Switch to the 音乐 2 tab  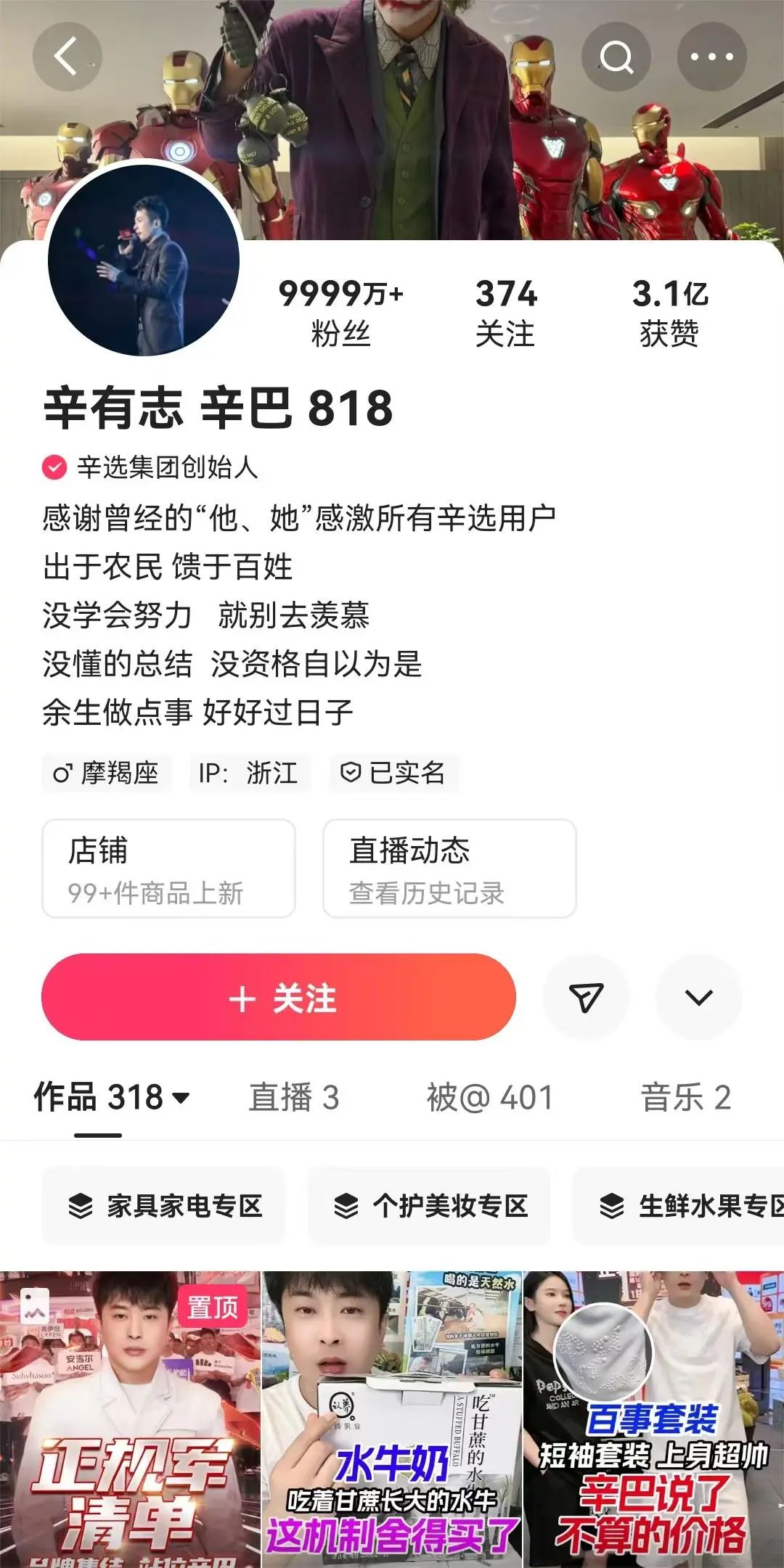685,1097
